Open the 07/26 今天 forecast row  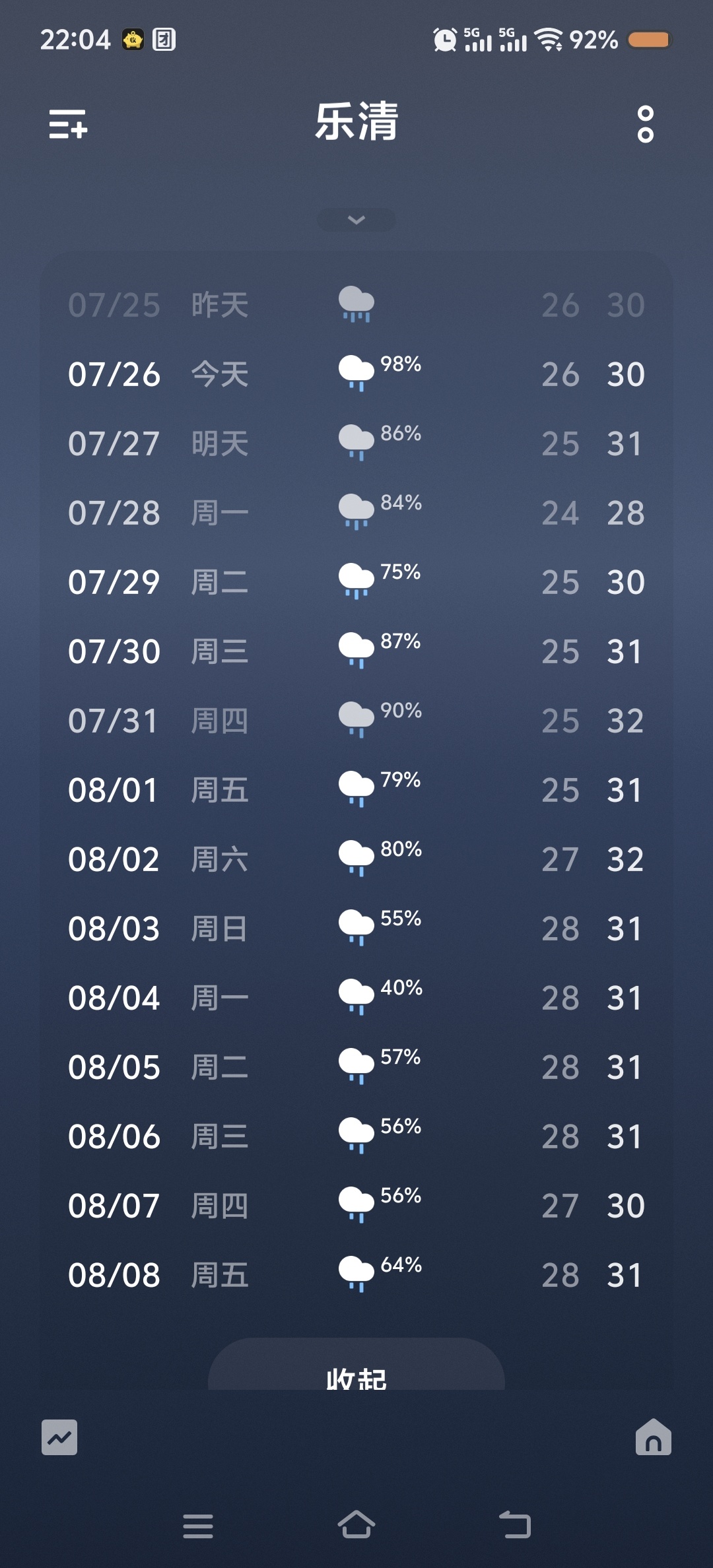coord(356,374)
